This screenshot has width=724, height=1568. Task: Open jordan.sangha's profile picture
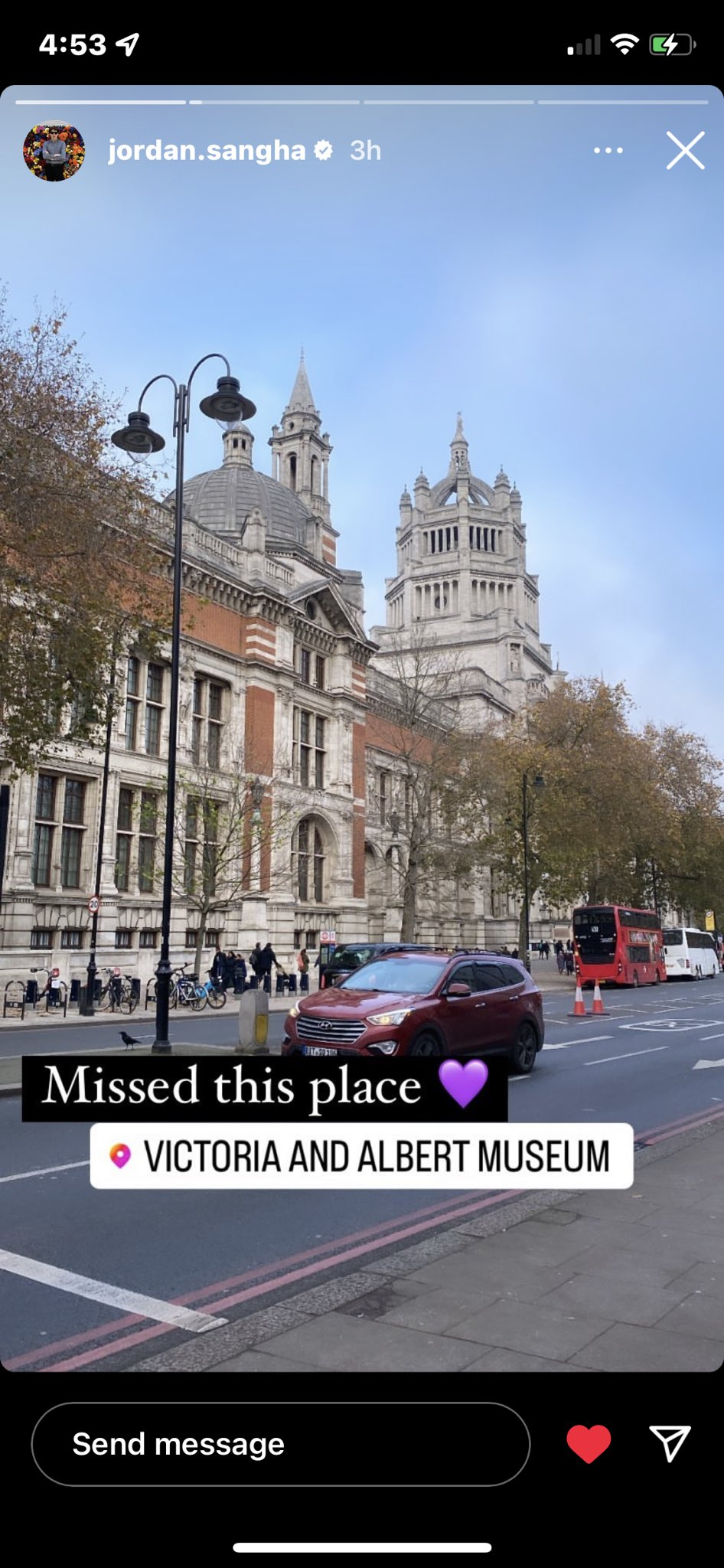[x=54, y=151]
